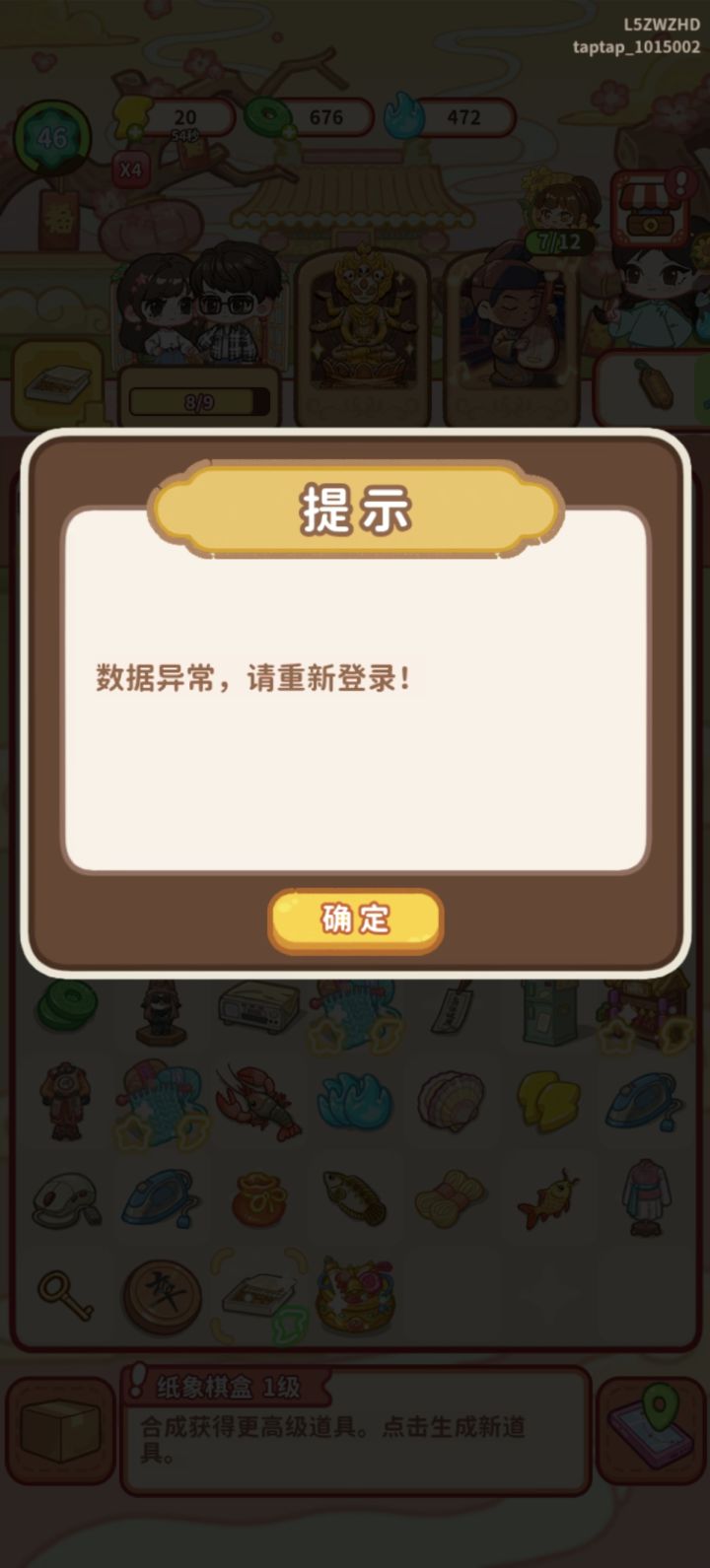Screen dimensions: 710x1568
Task: Click the X4 multiplier badge
Action: (x=132, y=168)
